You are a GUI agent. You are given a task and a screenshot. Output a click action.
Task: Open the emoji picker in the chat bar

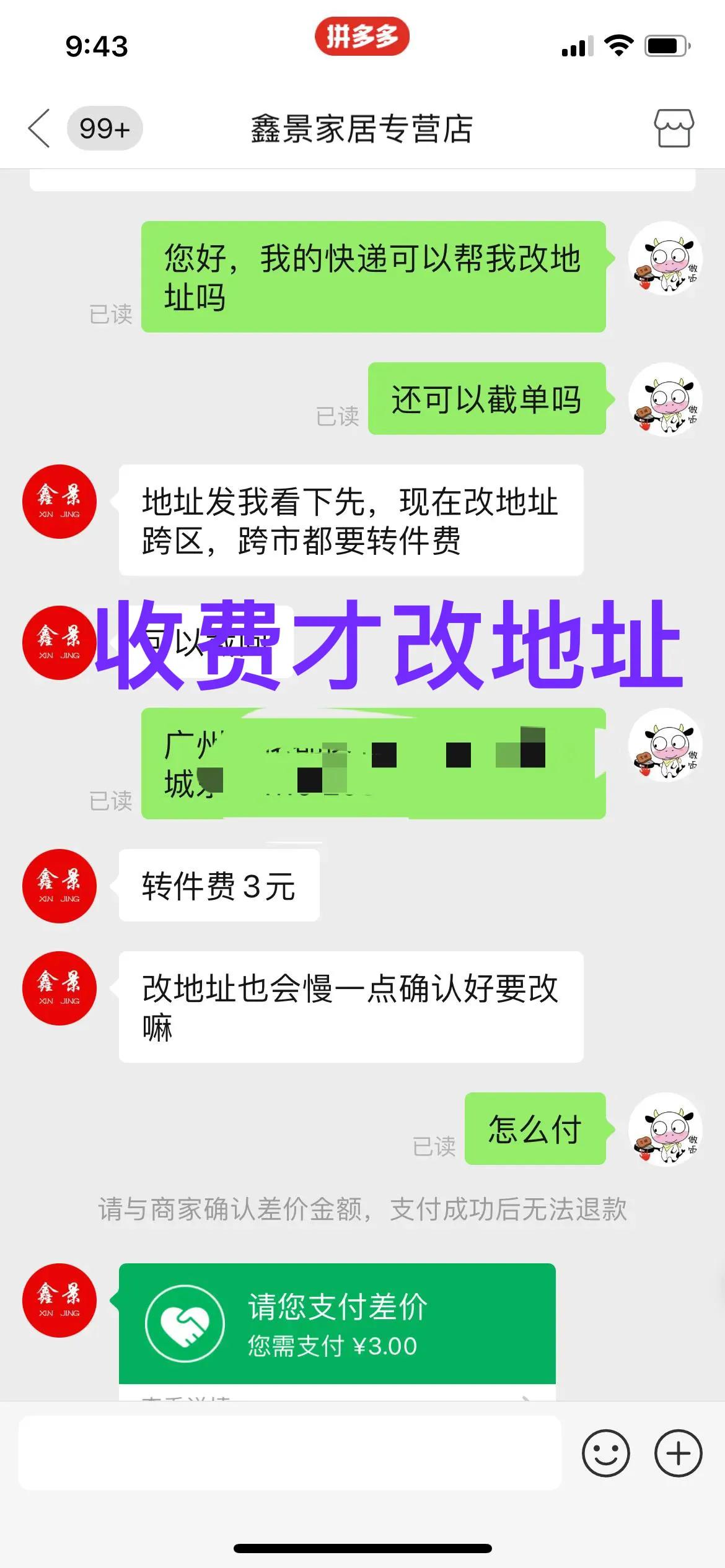(606, 1453)
